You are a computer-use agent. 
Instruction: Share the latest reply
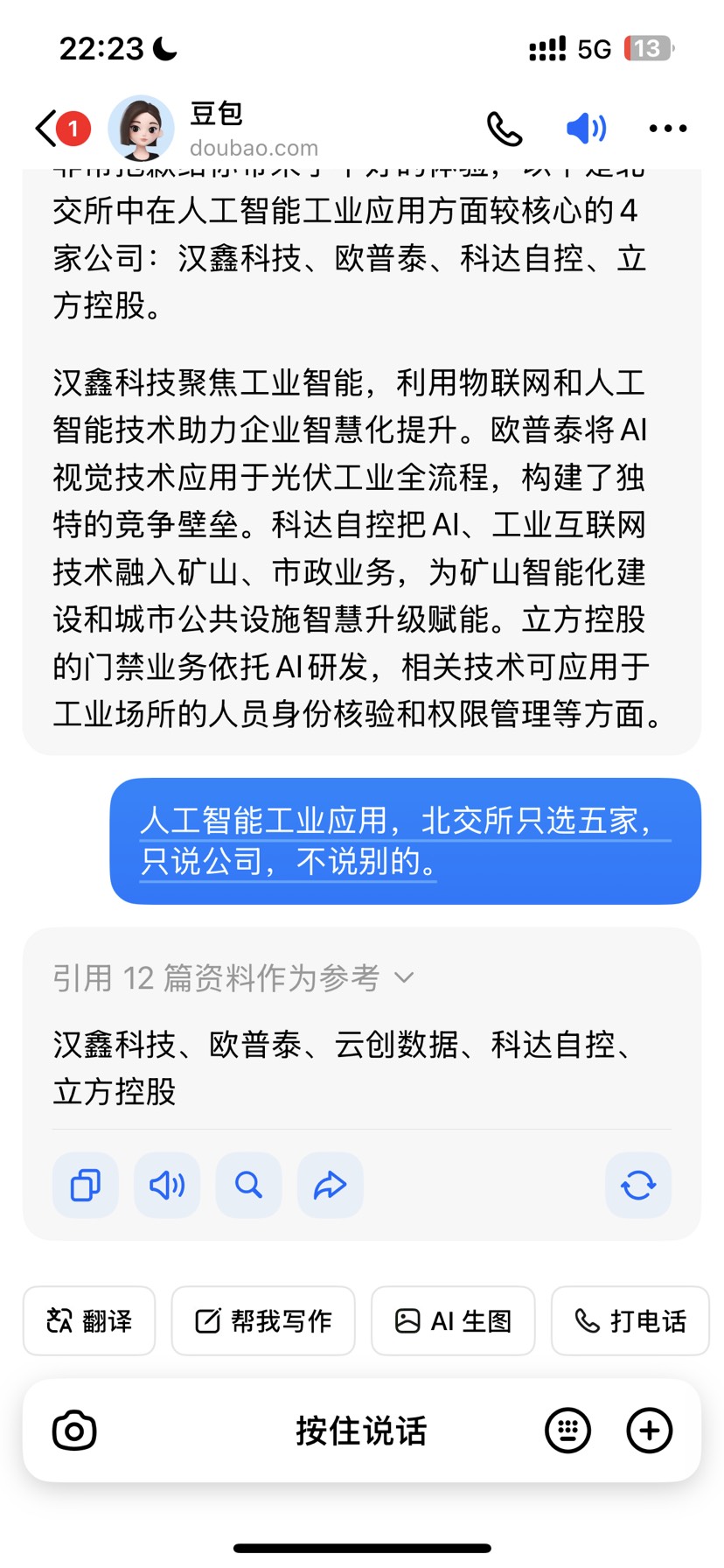click(331, 1186)
